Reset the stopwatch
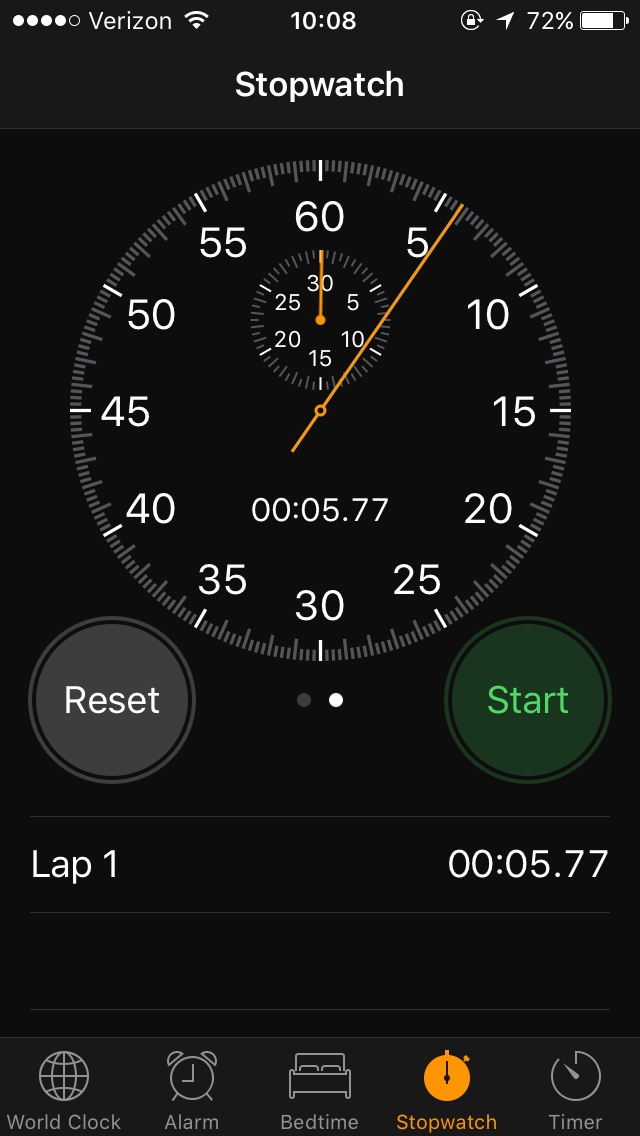The height and width of the screenshot is (1136, 640). click(112, 700)
